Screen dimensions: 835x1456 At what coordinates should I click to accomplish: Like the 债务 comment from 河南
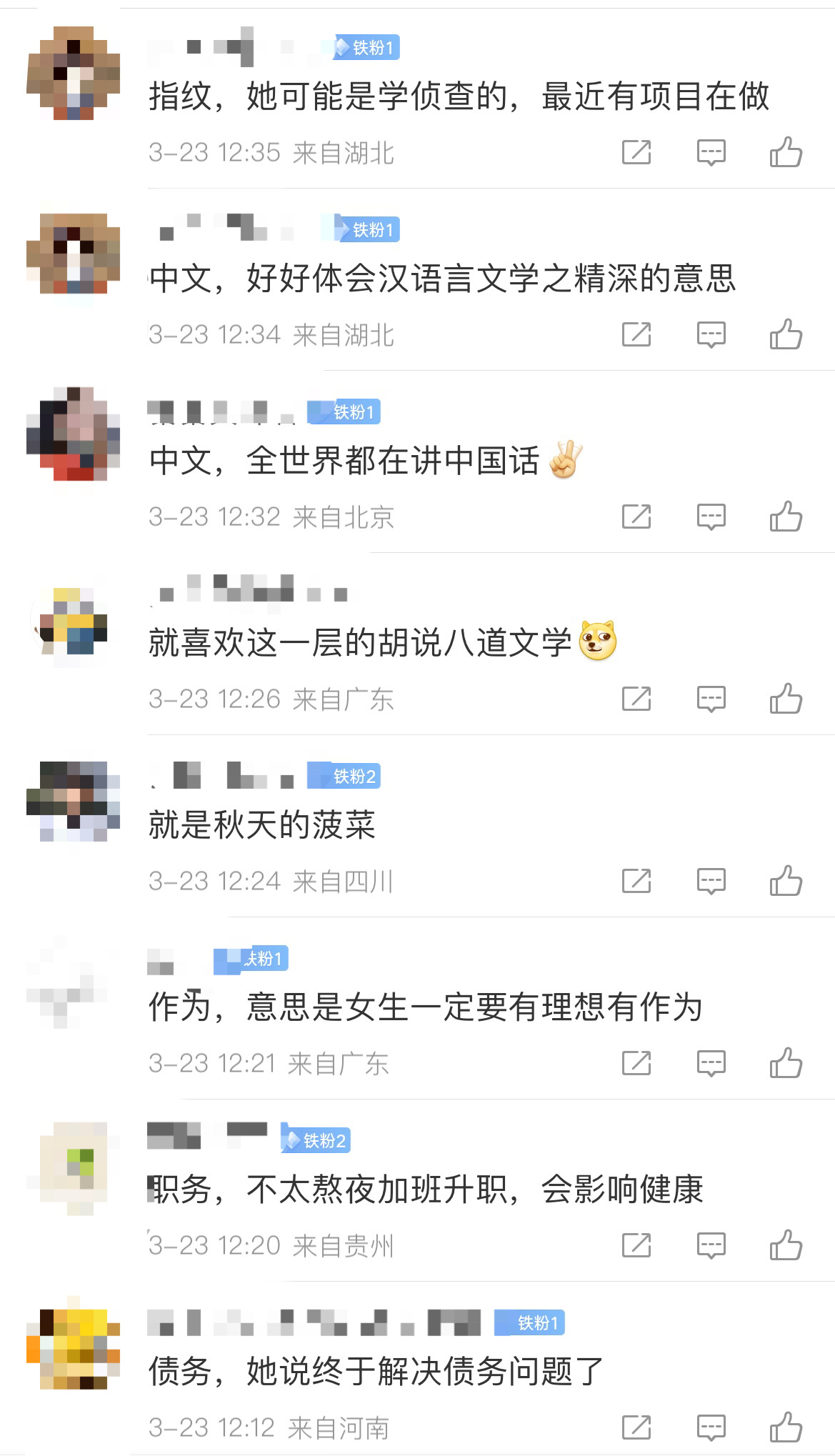786,1427
